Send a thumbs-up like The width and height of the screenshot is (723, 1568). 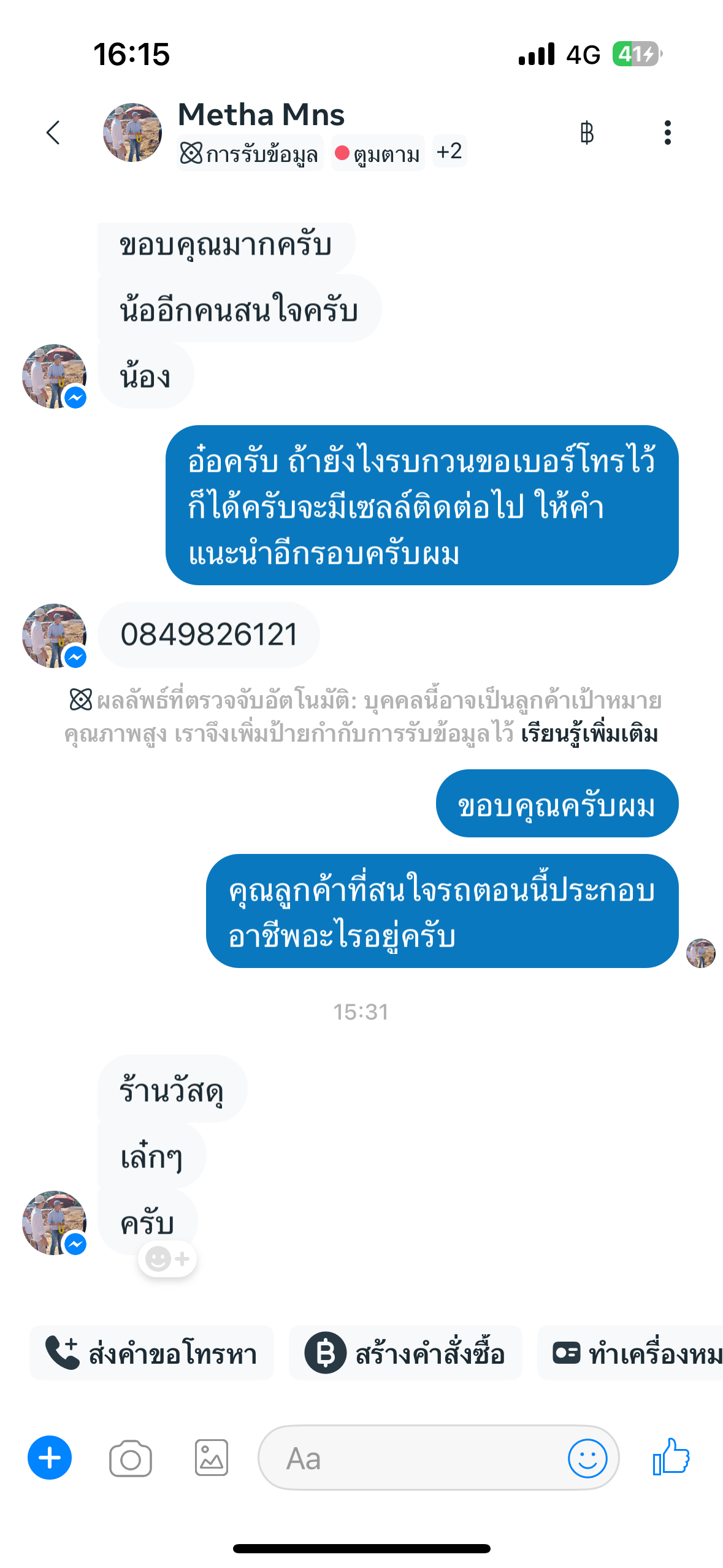pyautogui.click(x=671, y=1457)
